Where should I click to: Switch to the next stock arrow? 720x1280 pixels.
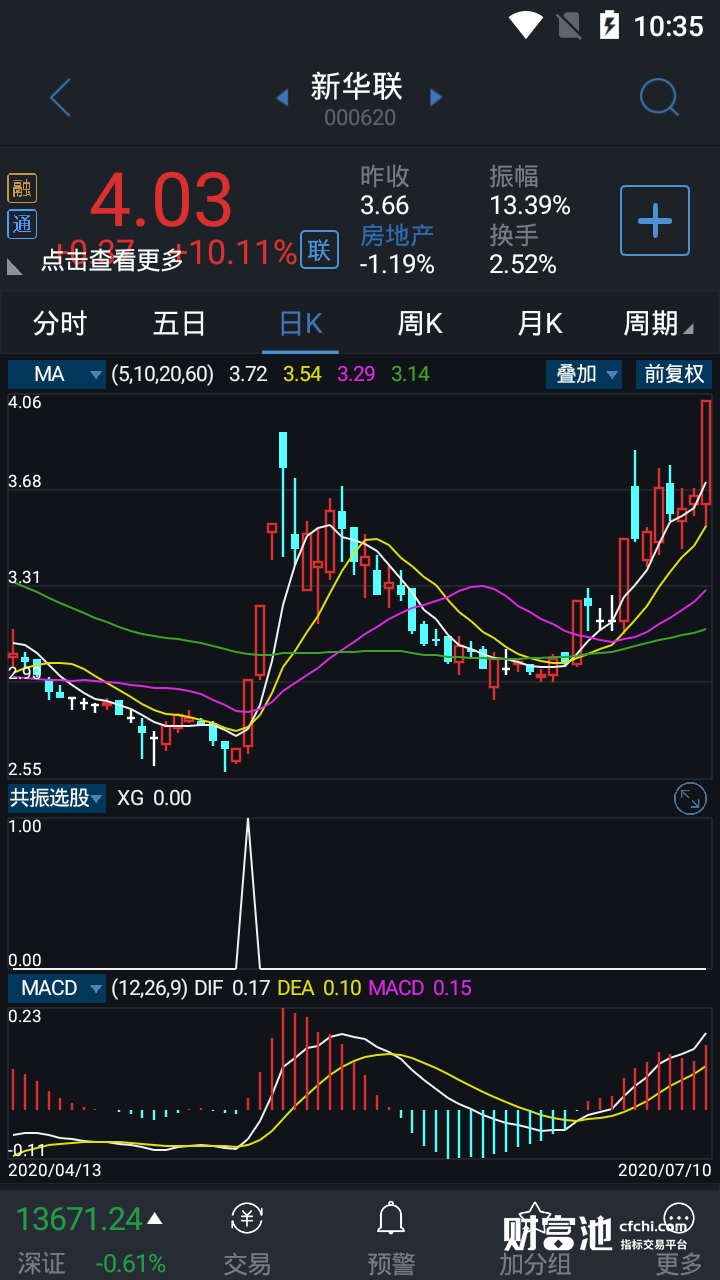click(x=436, y=97)
